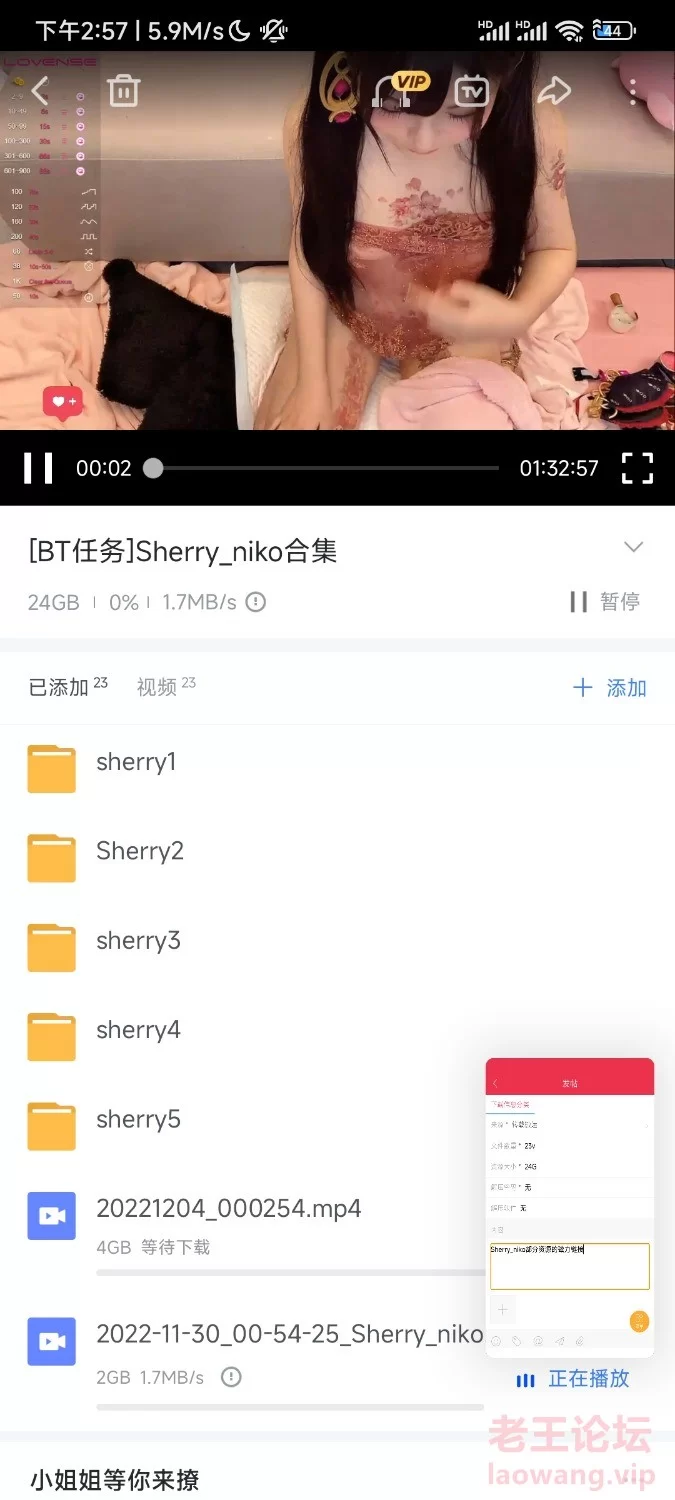Share this video
Image resolution: width=675 pixels, height=1500 pixels.
pyautogui.click(x=553, y=91)
